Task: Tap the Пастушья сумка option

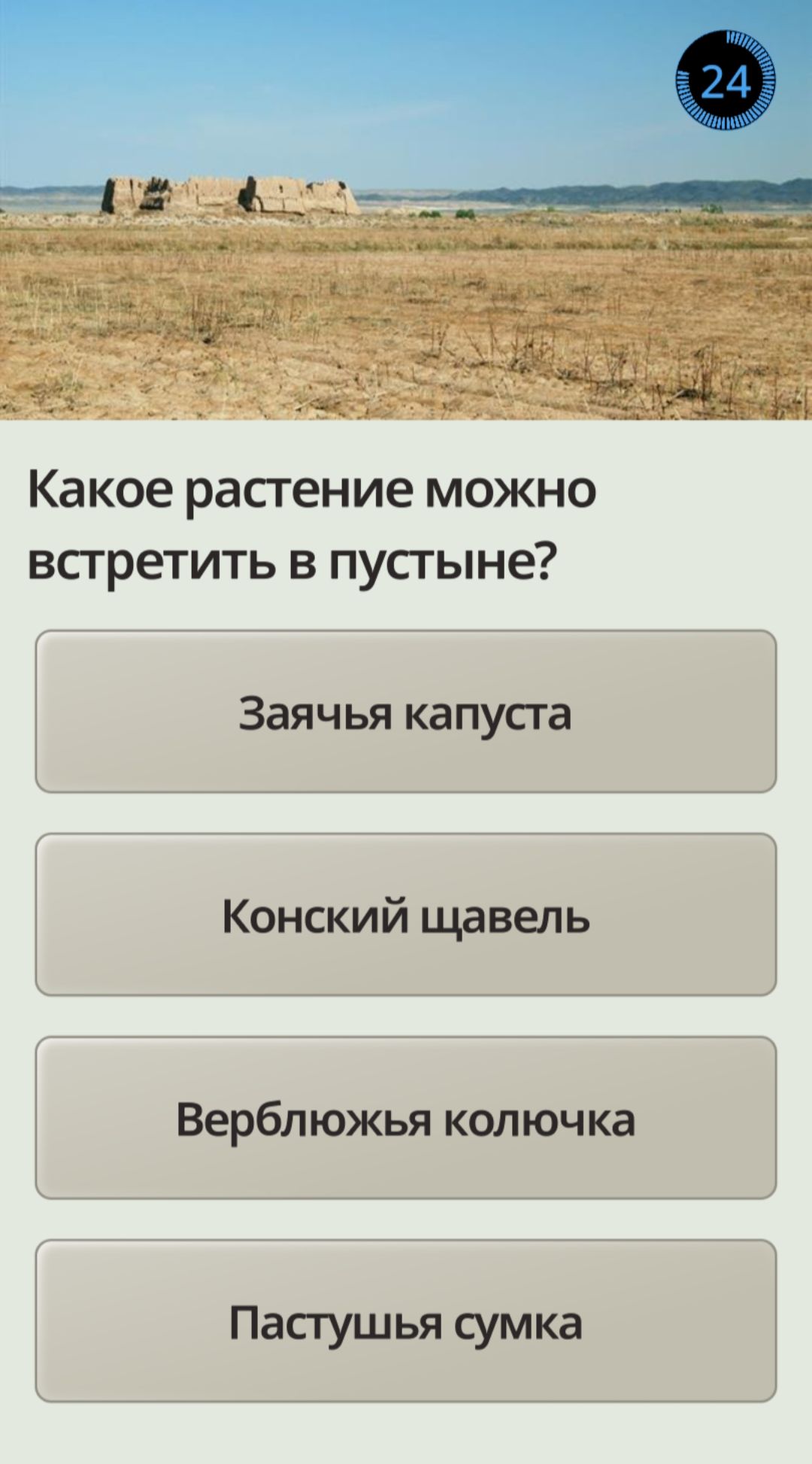Action: click(406, 1322)
